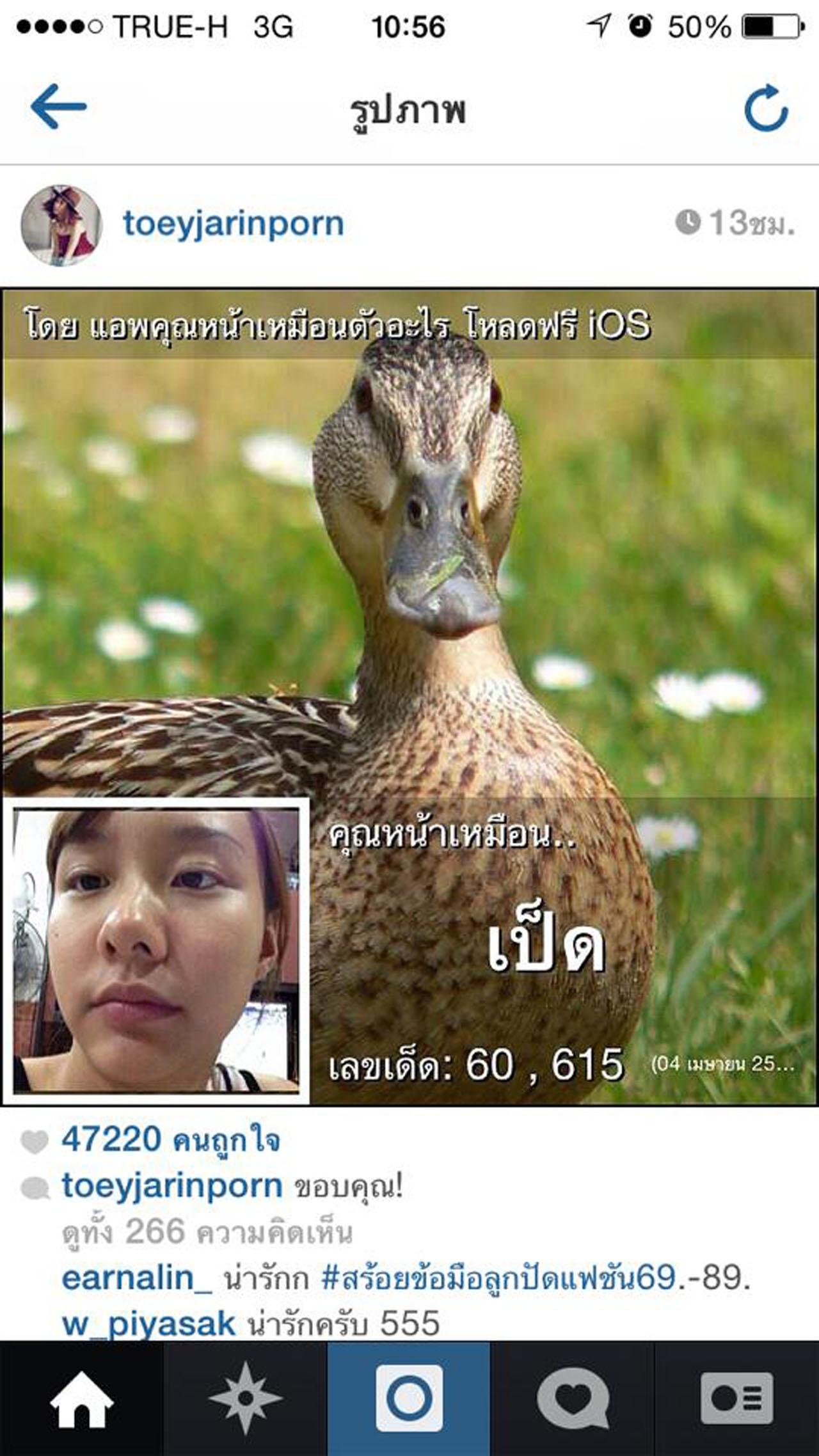The image size is (819, 1456).
Task: Open toeyjarinporn's username in post header
Action: pos(234,224)
